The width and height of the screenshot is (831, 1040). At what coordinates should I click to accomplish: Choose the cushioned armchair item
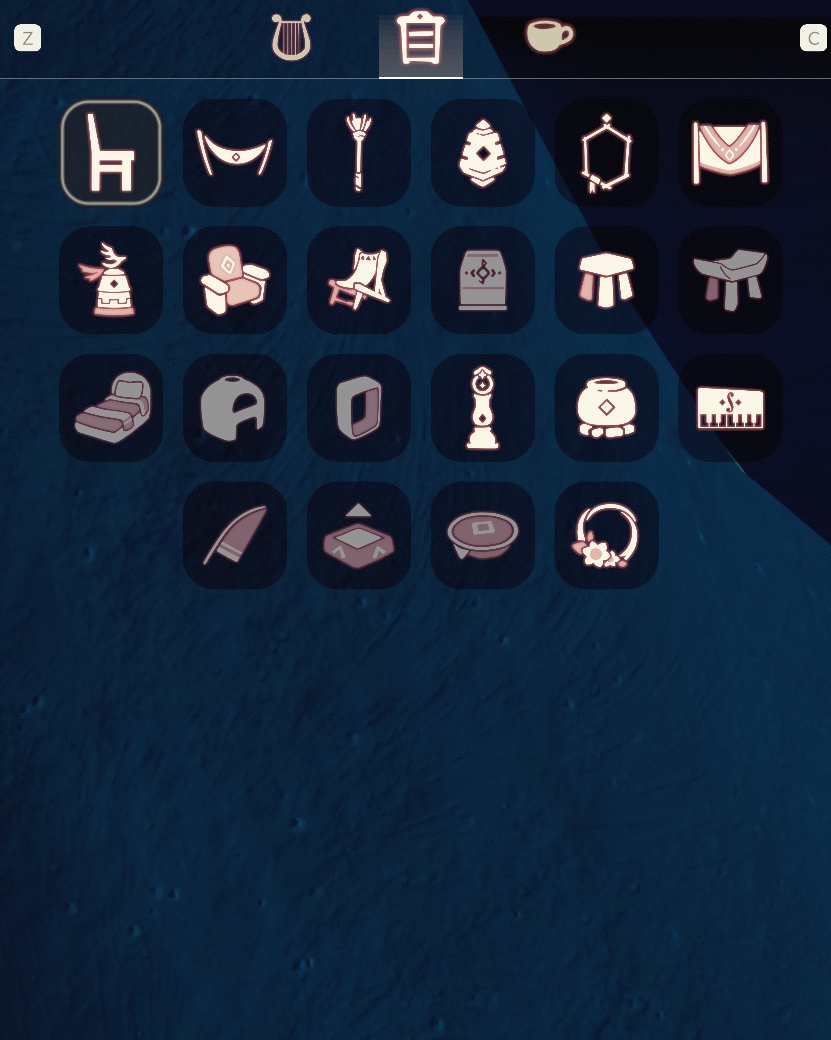(235, 280)
